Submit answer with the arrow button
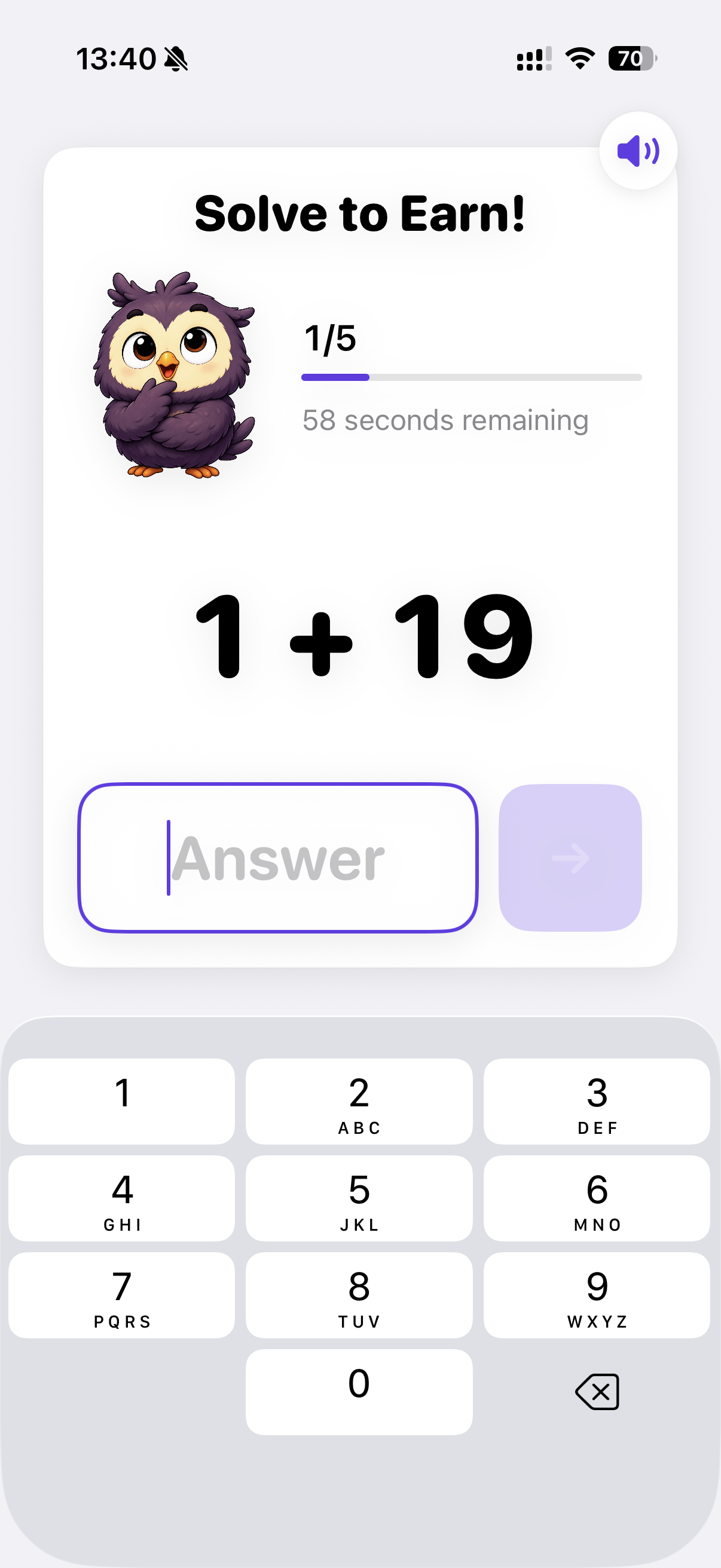This screenshot has height=1568, width=721. [x=570, y=857]
